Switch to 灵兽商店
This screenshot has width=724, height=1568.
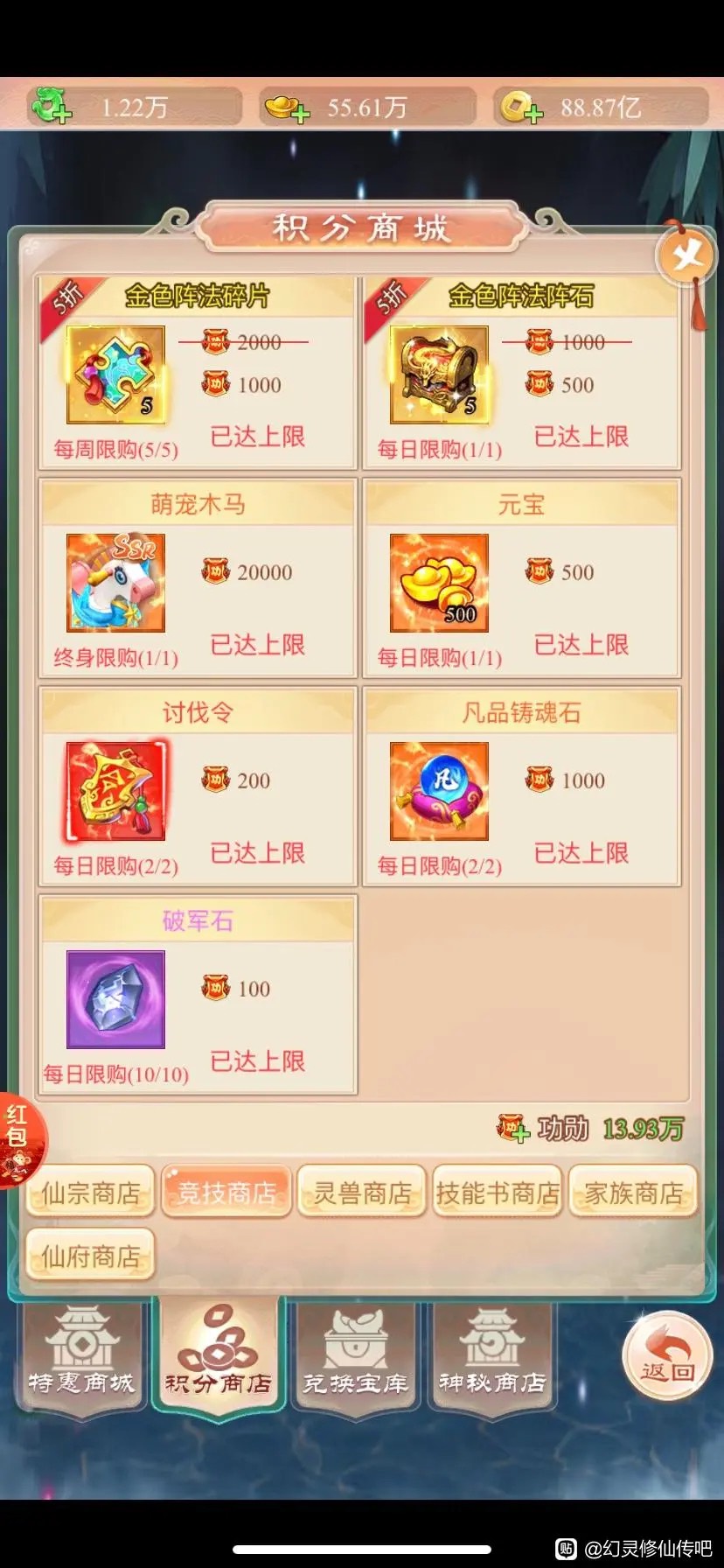pos(362,1192)
